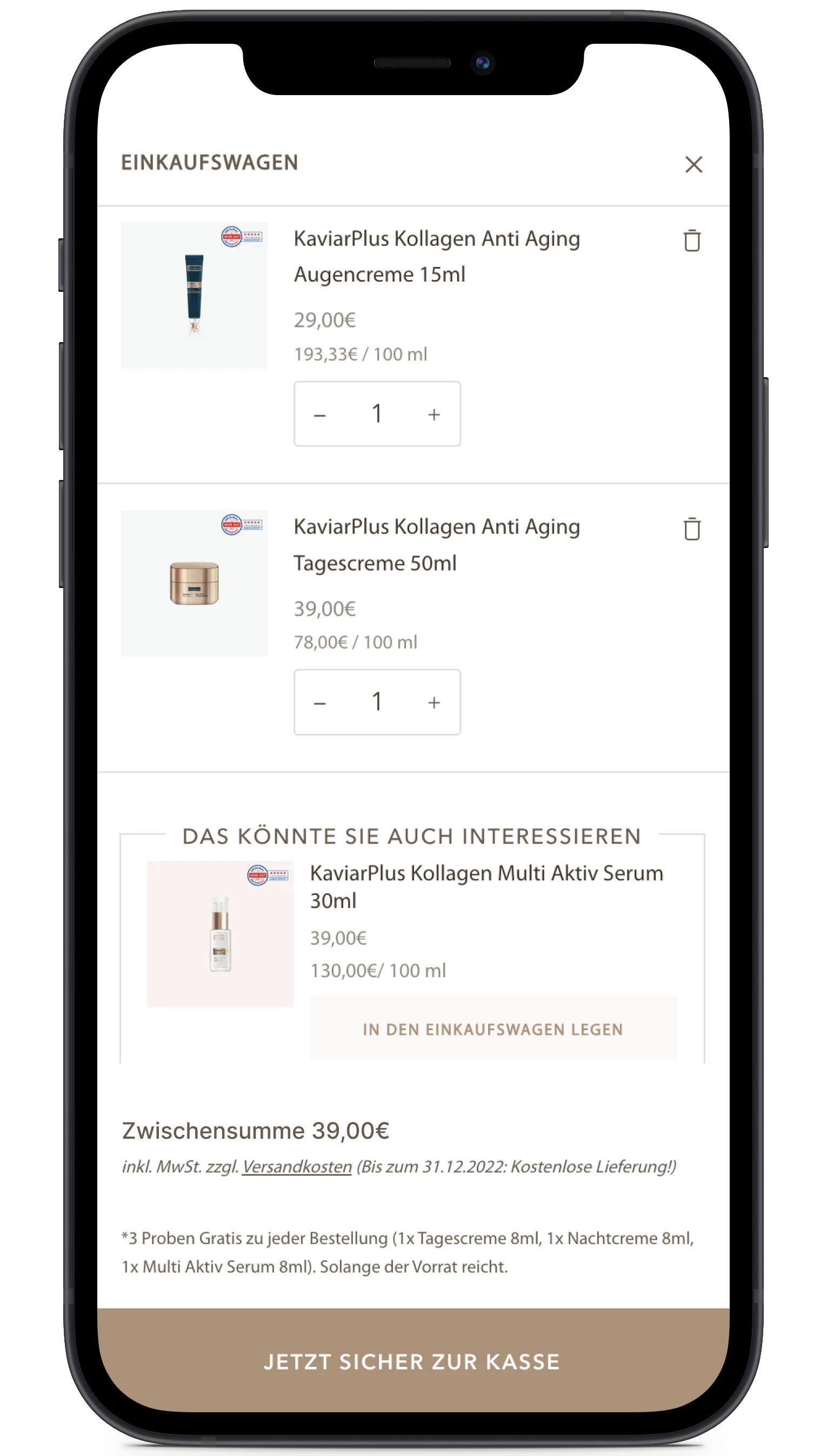Increase the Augencreme 15ml quantity
Image resolution: width=827 pixels, height=1456 pixels.
pos(434,415)
